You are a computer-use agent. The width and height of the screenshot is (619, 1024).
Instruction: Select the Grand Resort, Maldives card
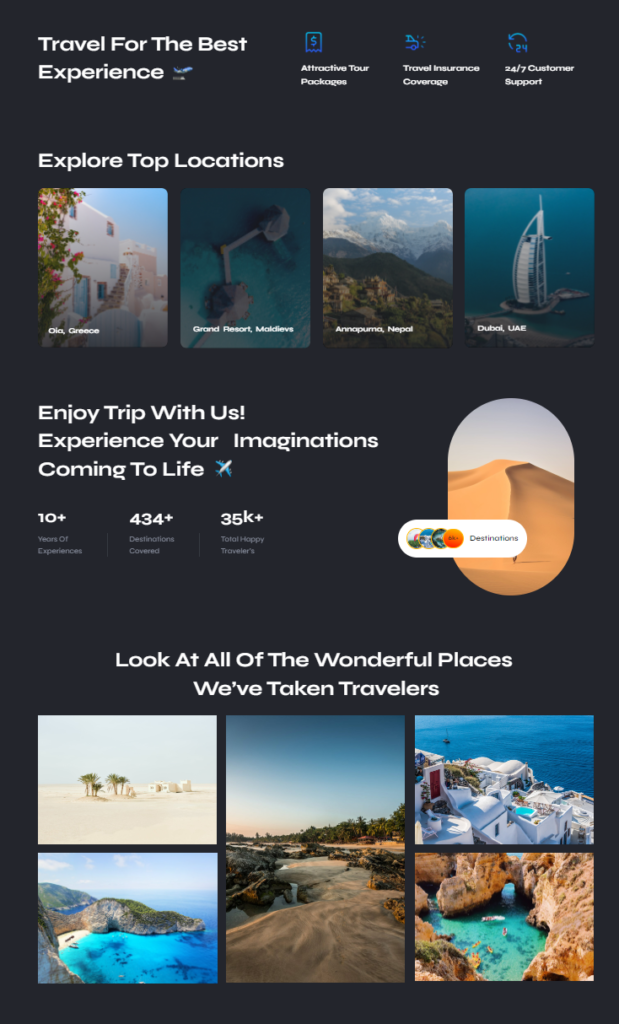tap(246, 268)
